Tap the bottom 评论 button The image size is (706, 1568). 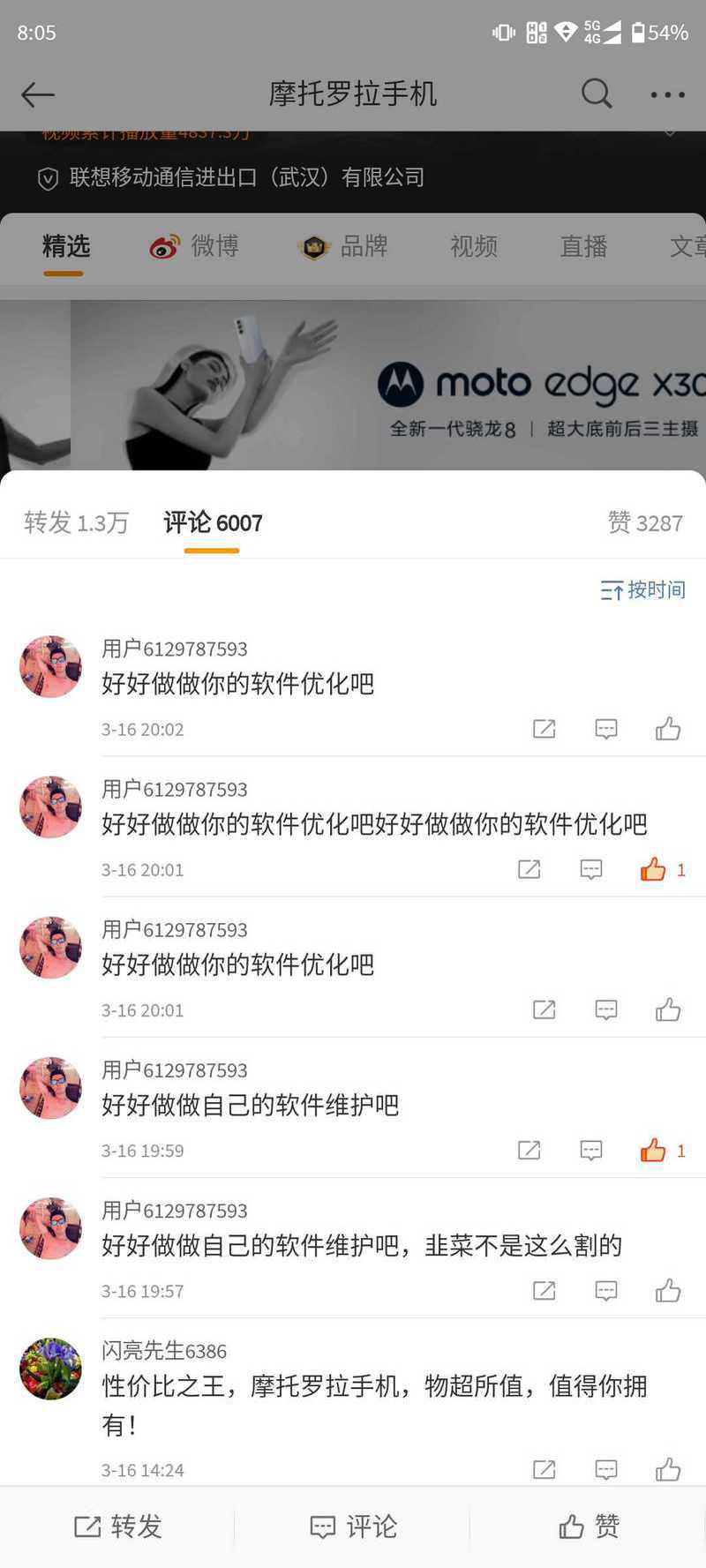click(353, 1527)
